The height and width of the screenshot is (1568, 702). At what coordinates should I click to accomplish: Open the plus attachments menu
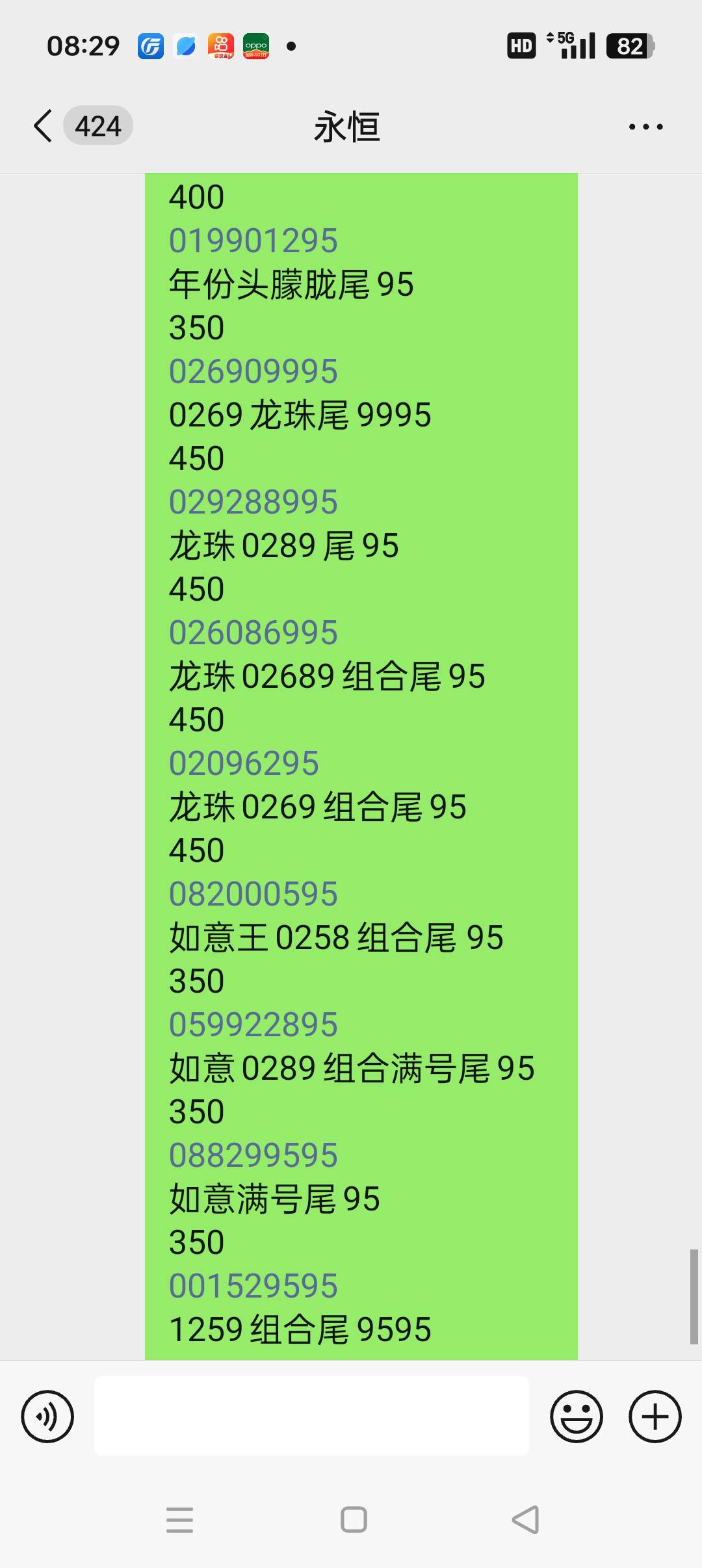tap(655, 1417)
